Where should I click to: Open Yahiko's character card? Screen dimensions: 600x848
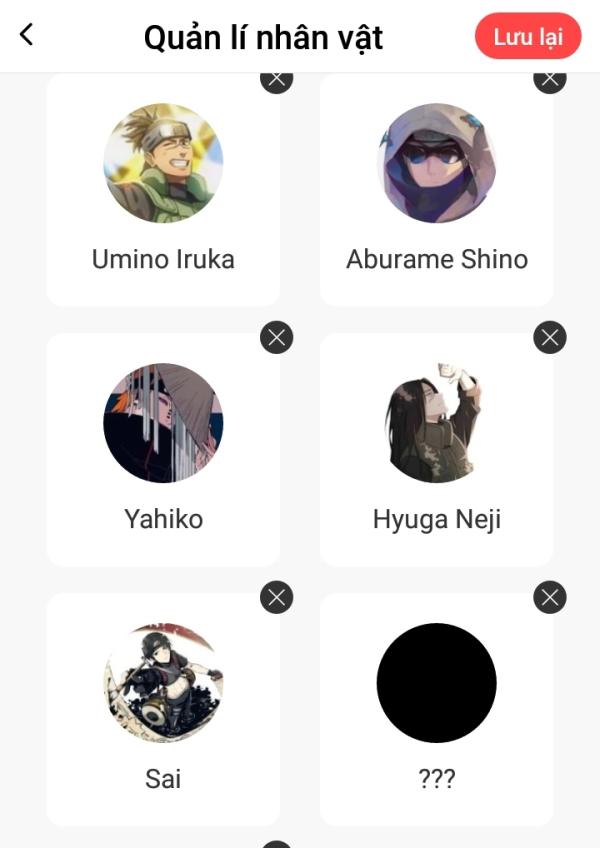click(163, 450)
